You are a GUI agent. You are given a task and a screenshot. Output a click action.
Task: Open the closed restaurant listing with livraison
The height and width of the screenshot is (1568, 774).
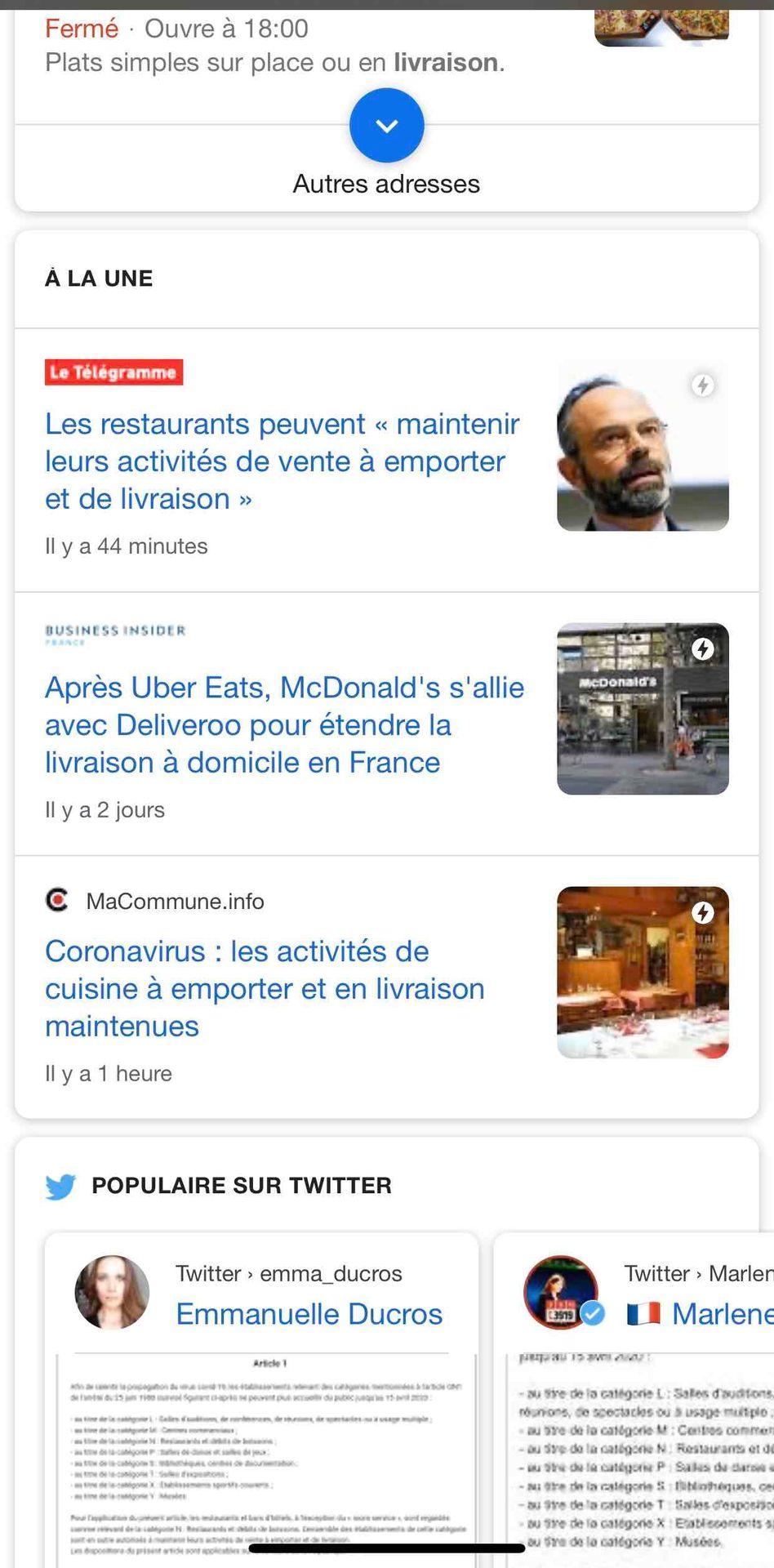point(274,46)
